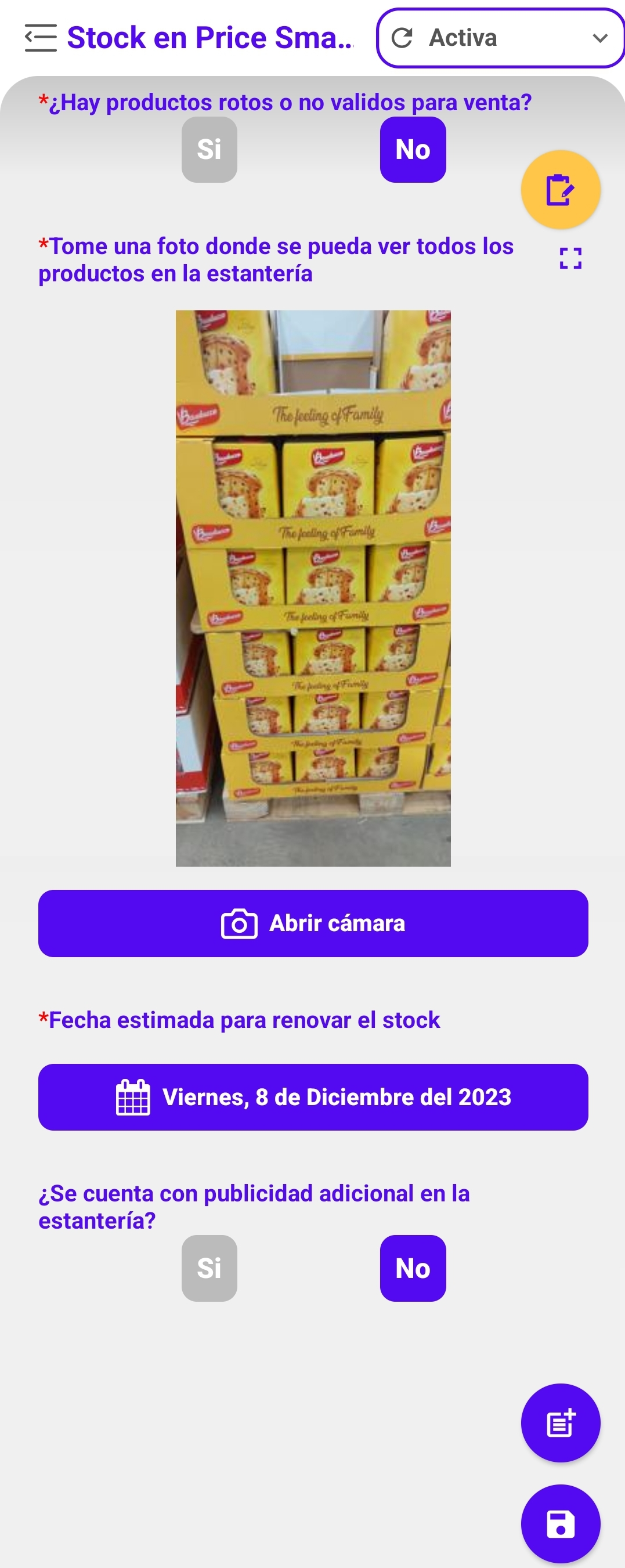
Task: Tap Abrir cámara to take a photo
Action: pyautogui.click(x=313, y=924)
